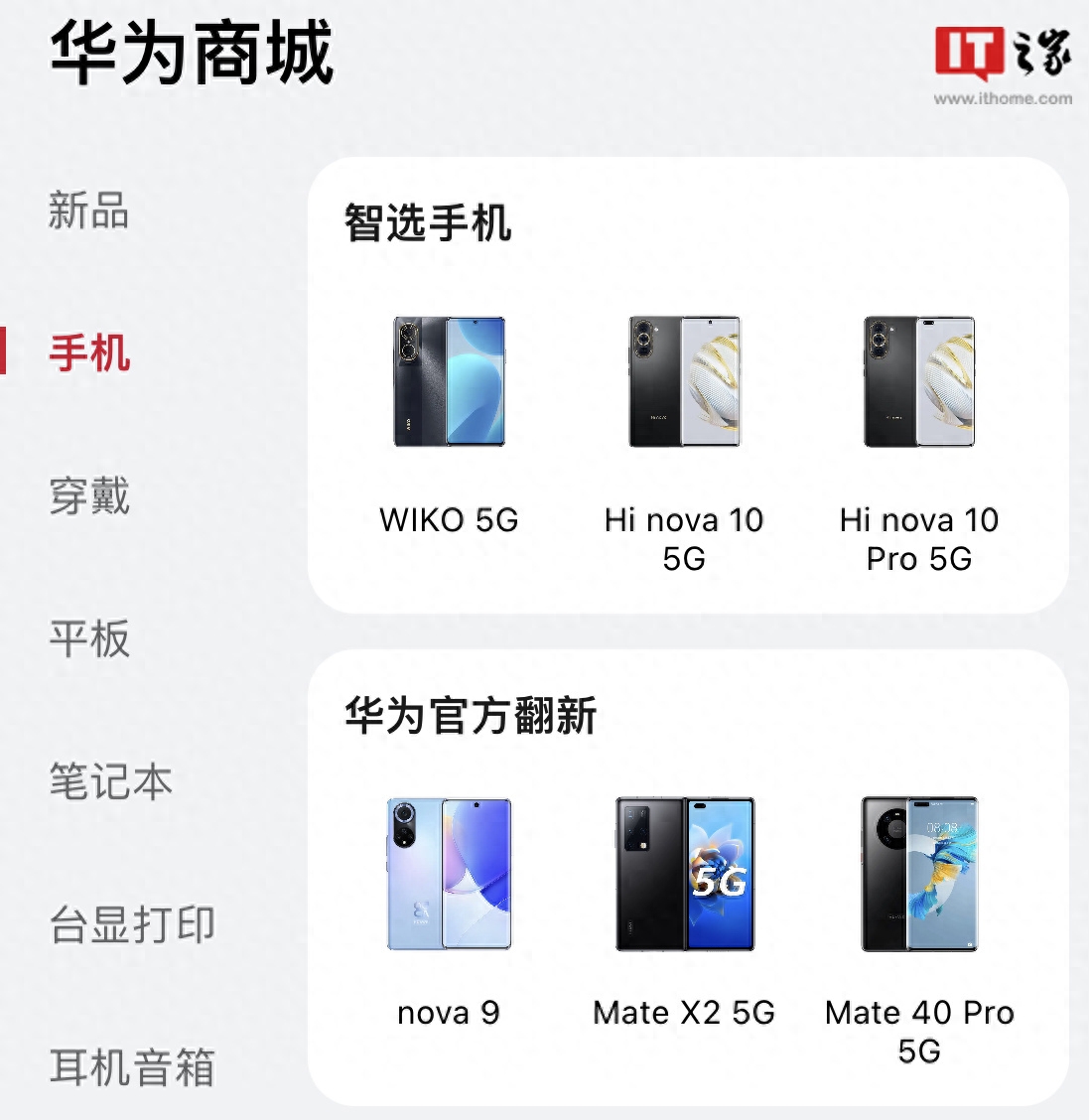Screen dimensions: 1089x1120
Task: Click the Mate X2 5G product name
Action: tap(684, 1013)
